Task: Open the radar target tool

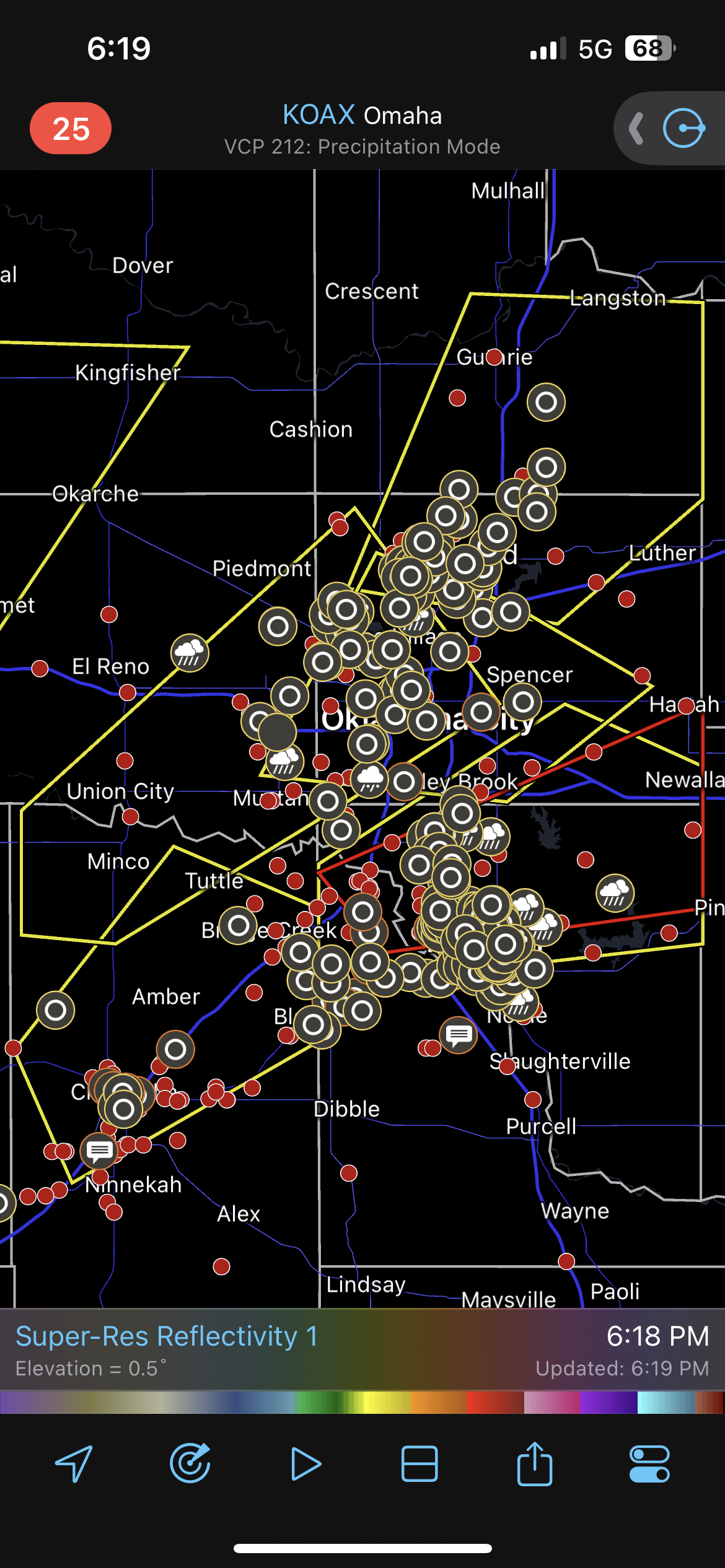Action: [190, 1463]
